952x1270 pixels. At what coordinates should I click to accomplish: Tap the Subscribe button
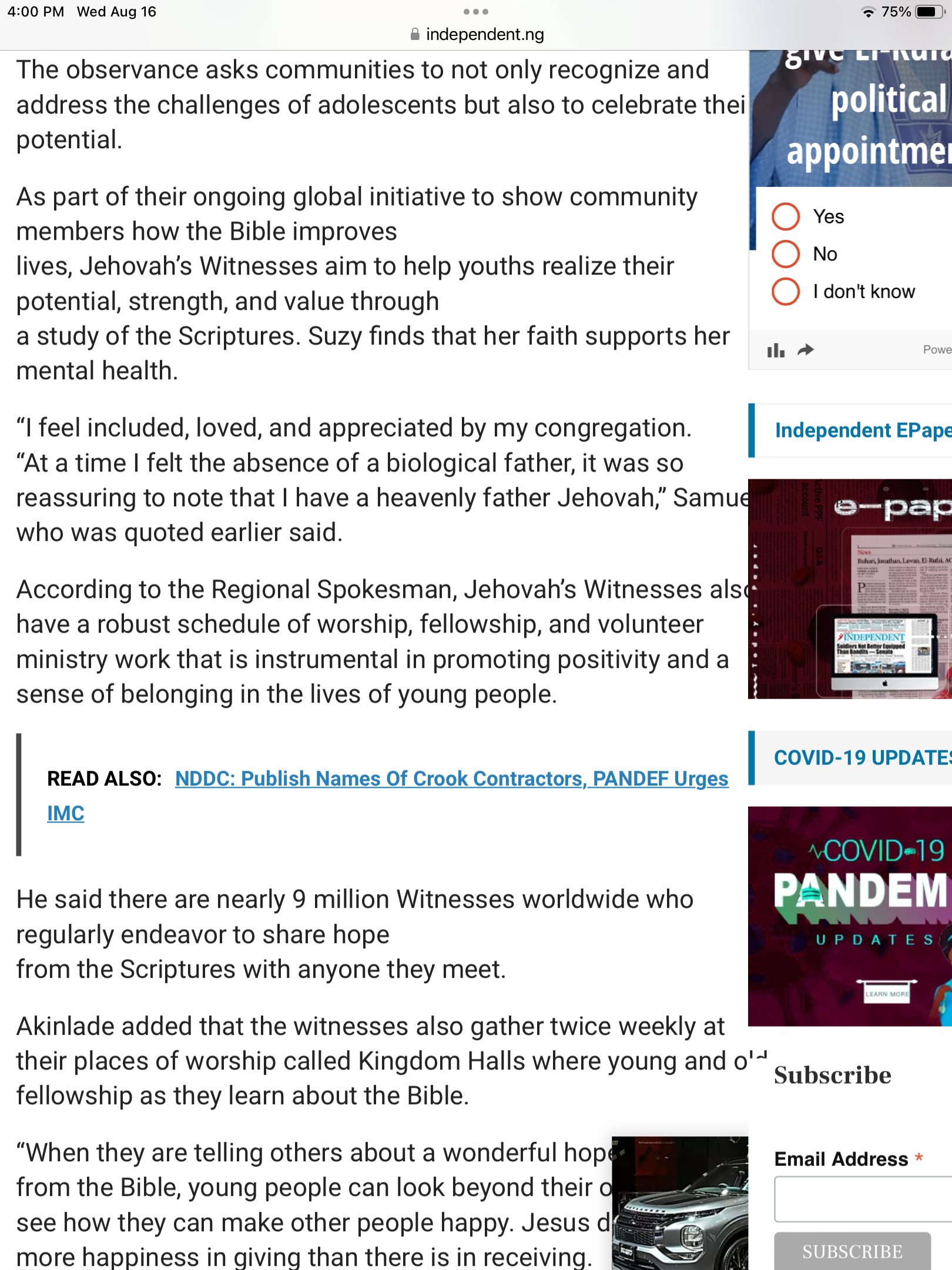pos(852,1252)
